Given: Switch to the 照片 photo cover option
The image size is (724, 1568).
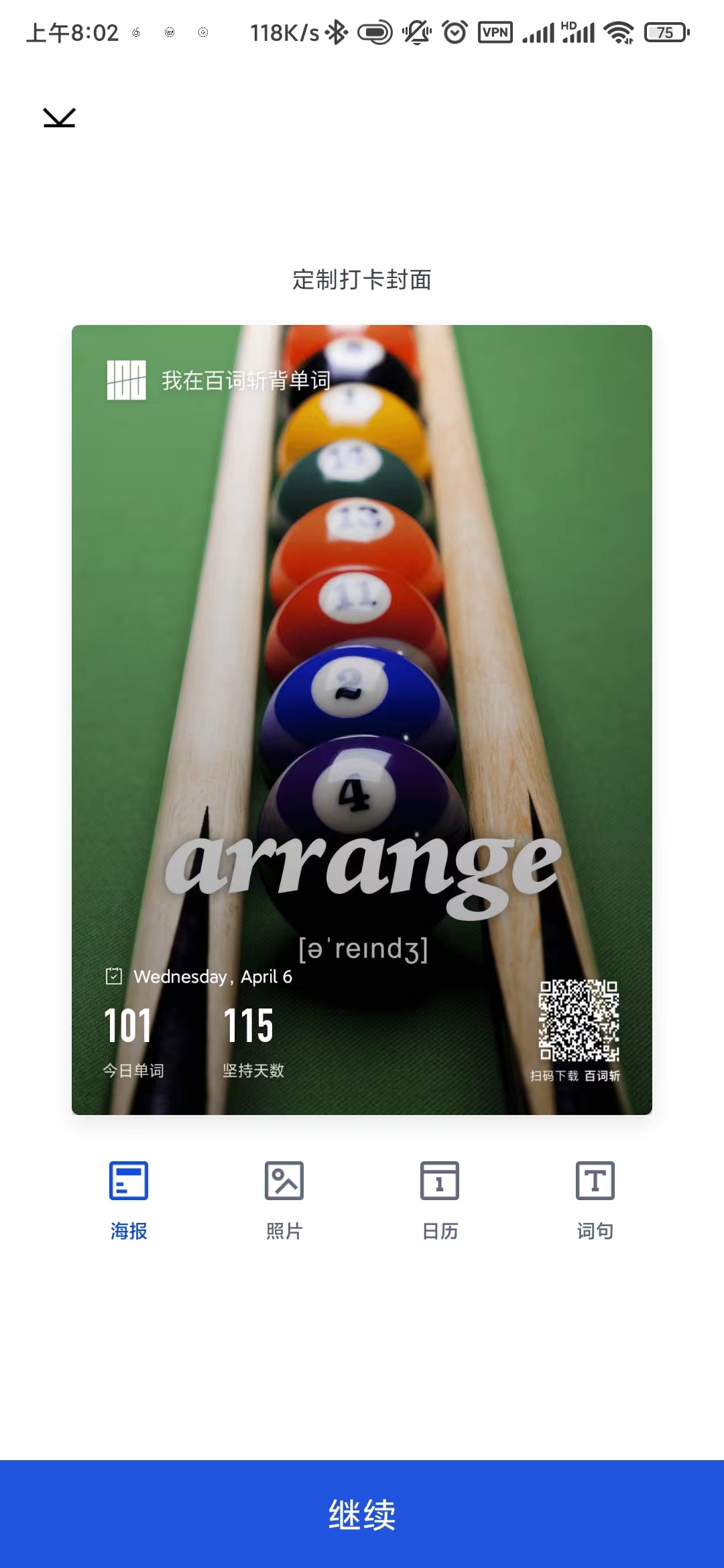Looking at the screenshot, I should 284,1200.
